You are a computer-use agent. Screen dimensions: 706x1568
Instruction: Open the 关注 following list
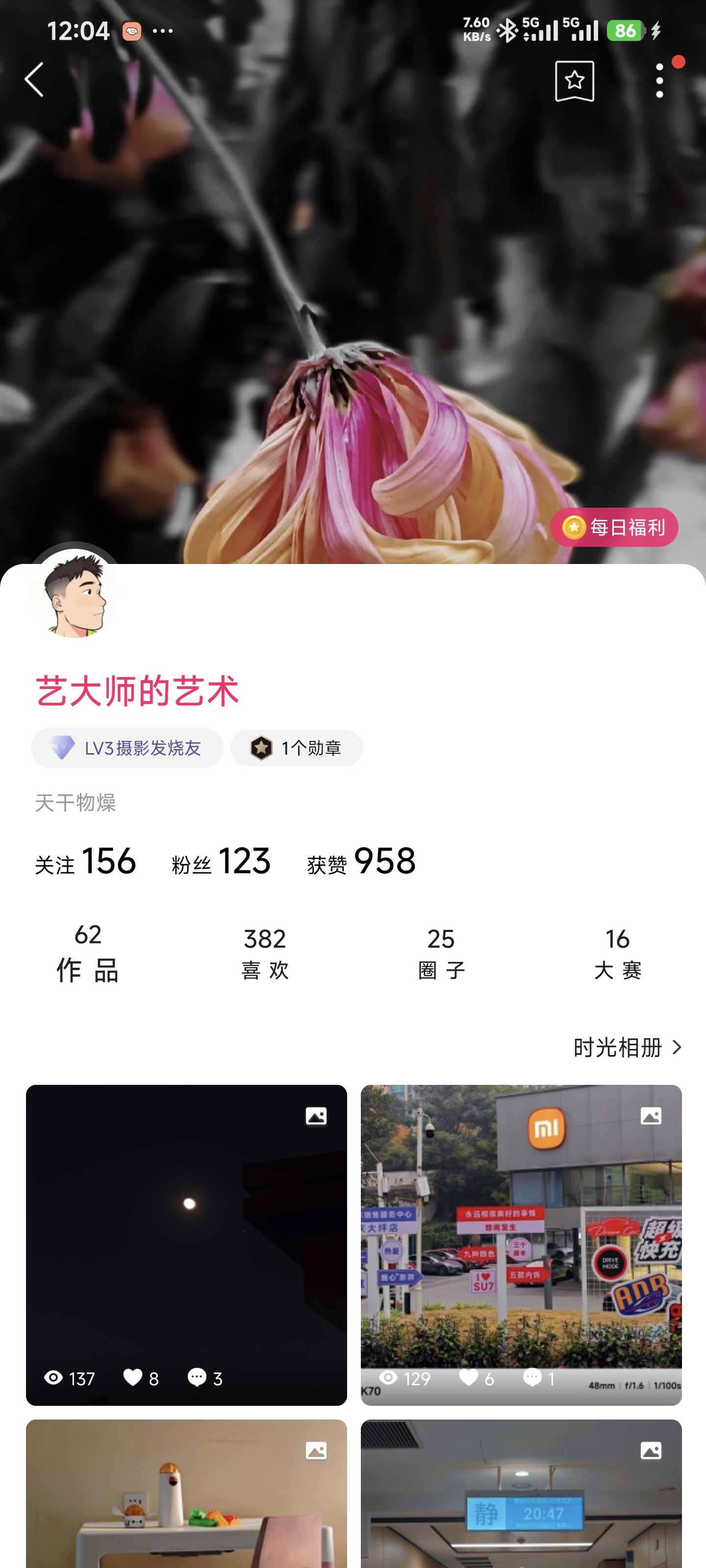tap(85, 861)
